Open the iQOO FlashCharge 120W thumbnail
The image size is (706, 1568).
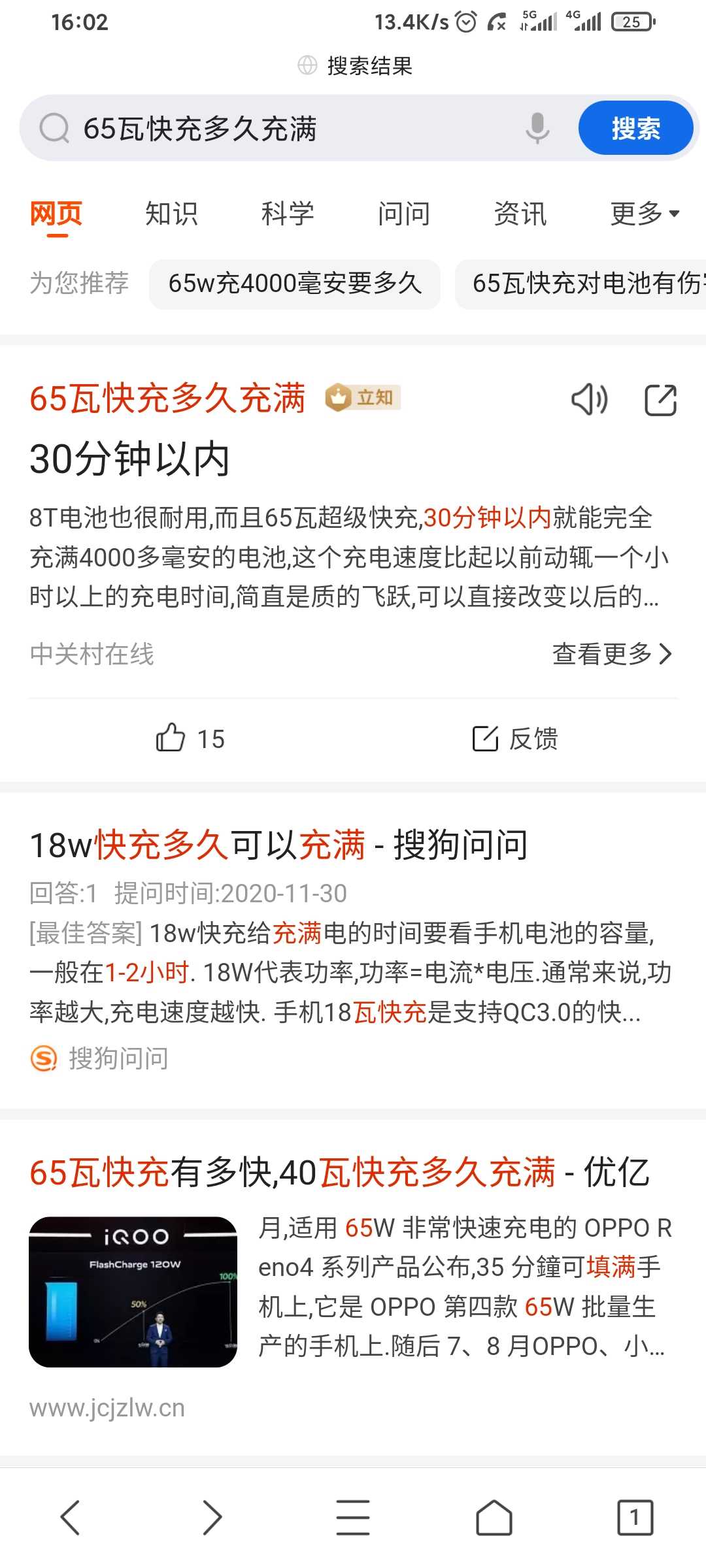[133, 1292]
